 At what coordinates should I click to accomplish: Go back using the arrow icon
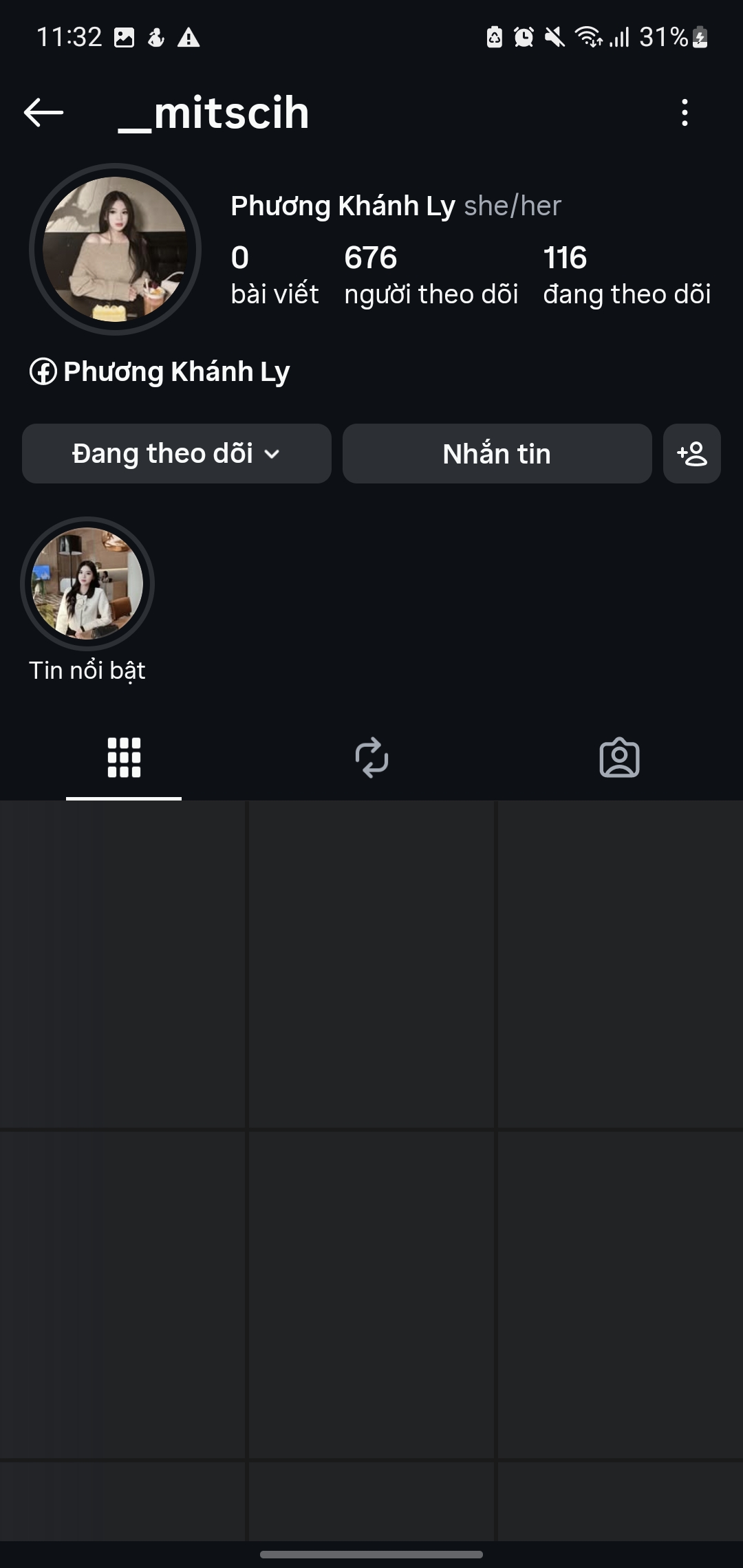[43, 113]
